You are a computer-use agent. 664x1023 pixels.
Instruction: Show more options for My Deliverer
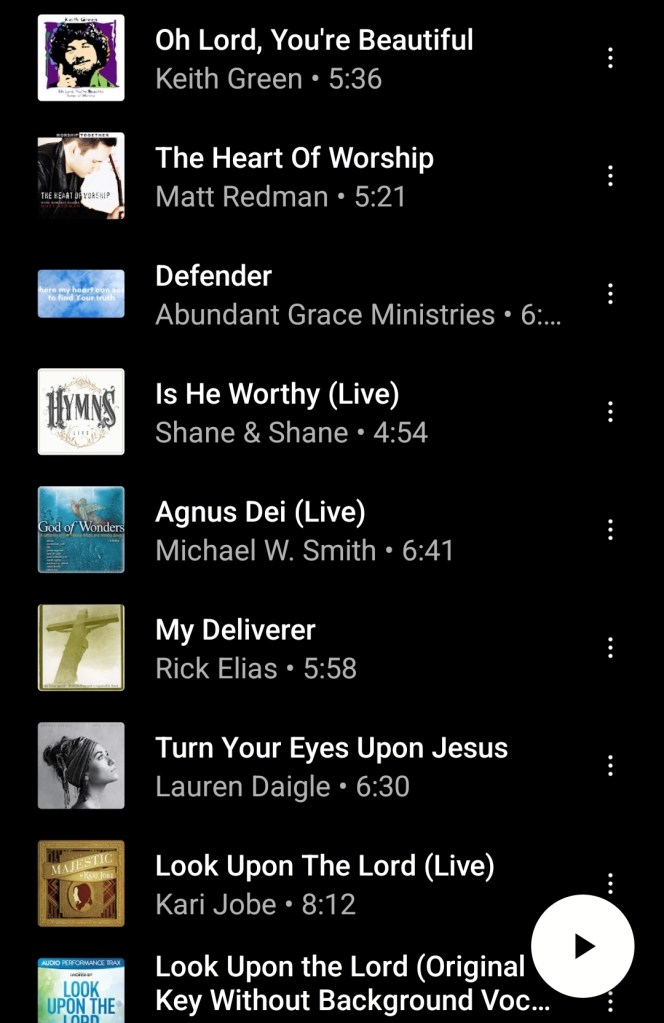(610, 648)
